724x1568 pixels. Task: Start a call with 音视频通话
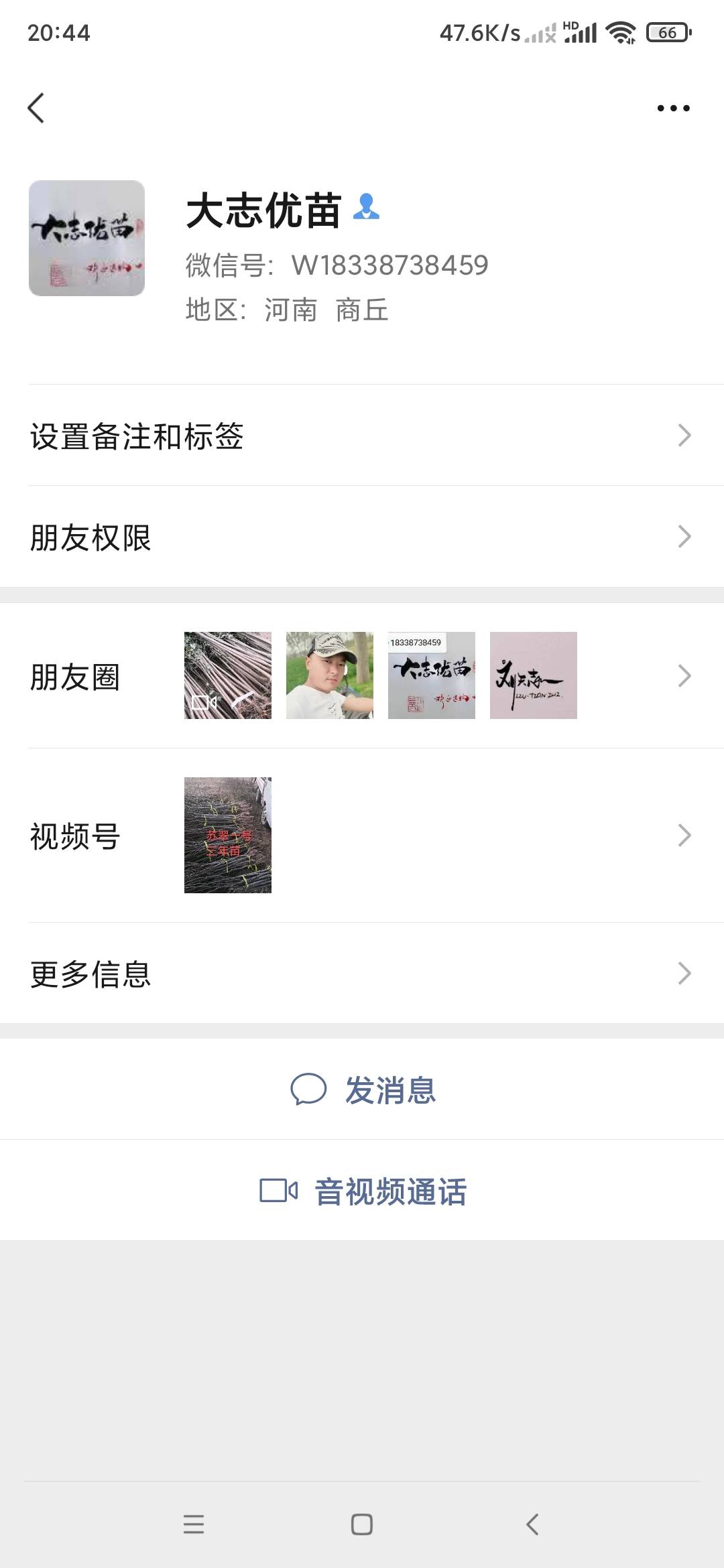click(x=363, y=1191)
